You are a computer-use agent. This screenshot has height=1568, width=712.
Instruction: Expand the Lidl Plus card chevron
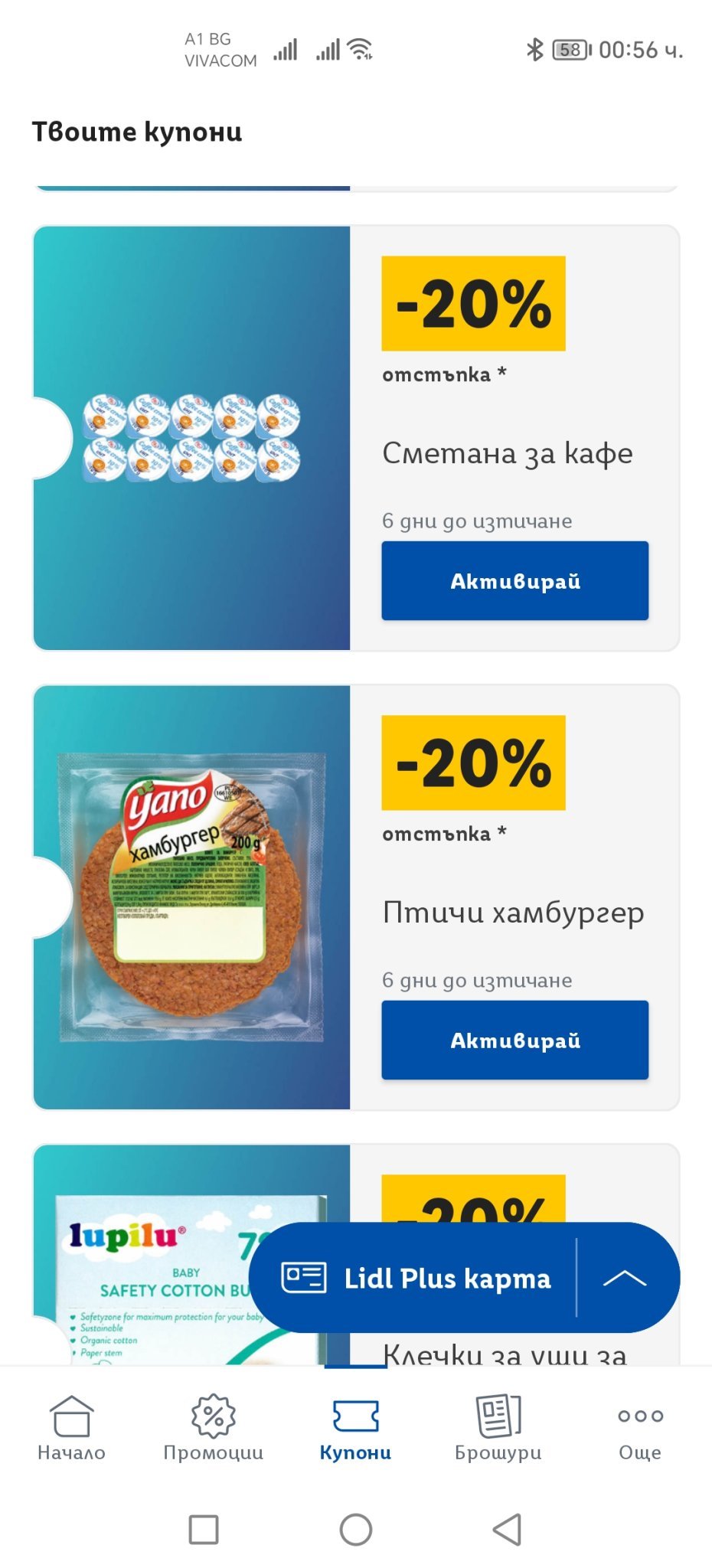point(625,1279)
